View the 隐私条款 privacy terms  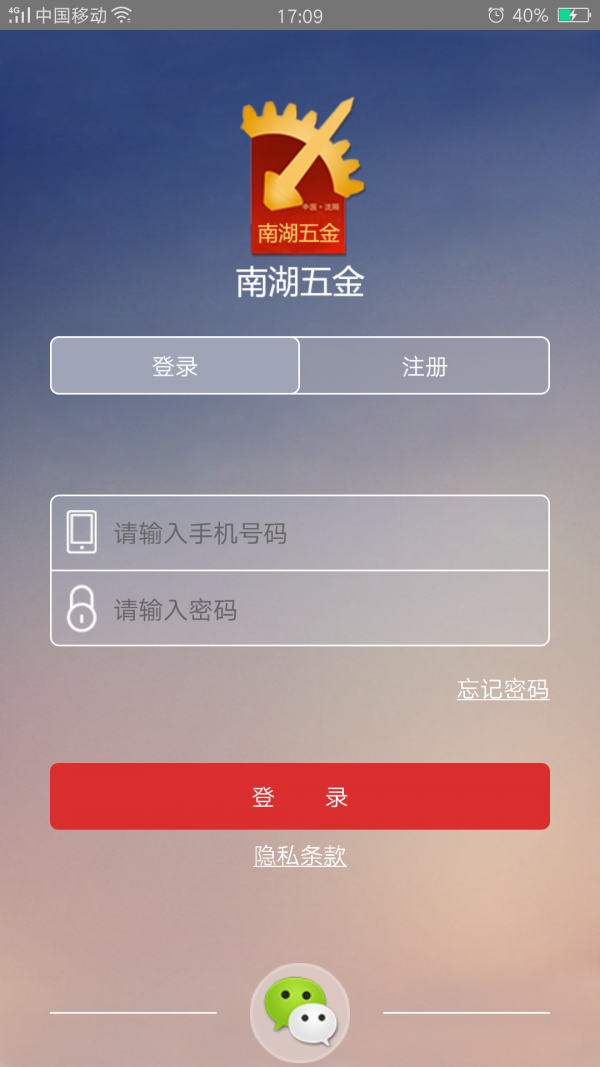tap(300, 856)
